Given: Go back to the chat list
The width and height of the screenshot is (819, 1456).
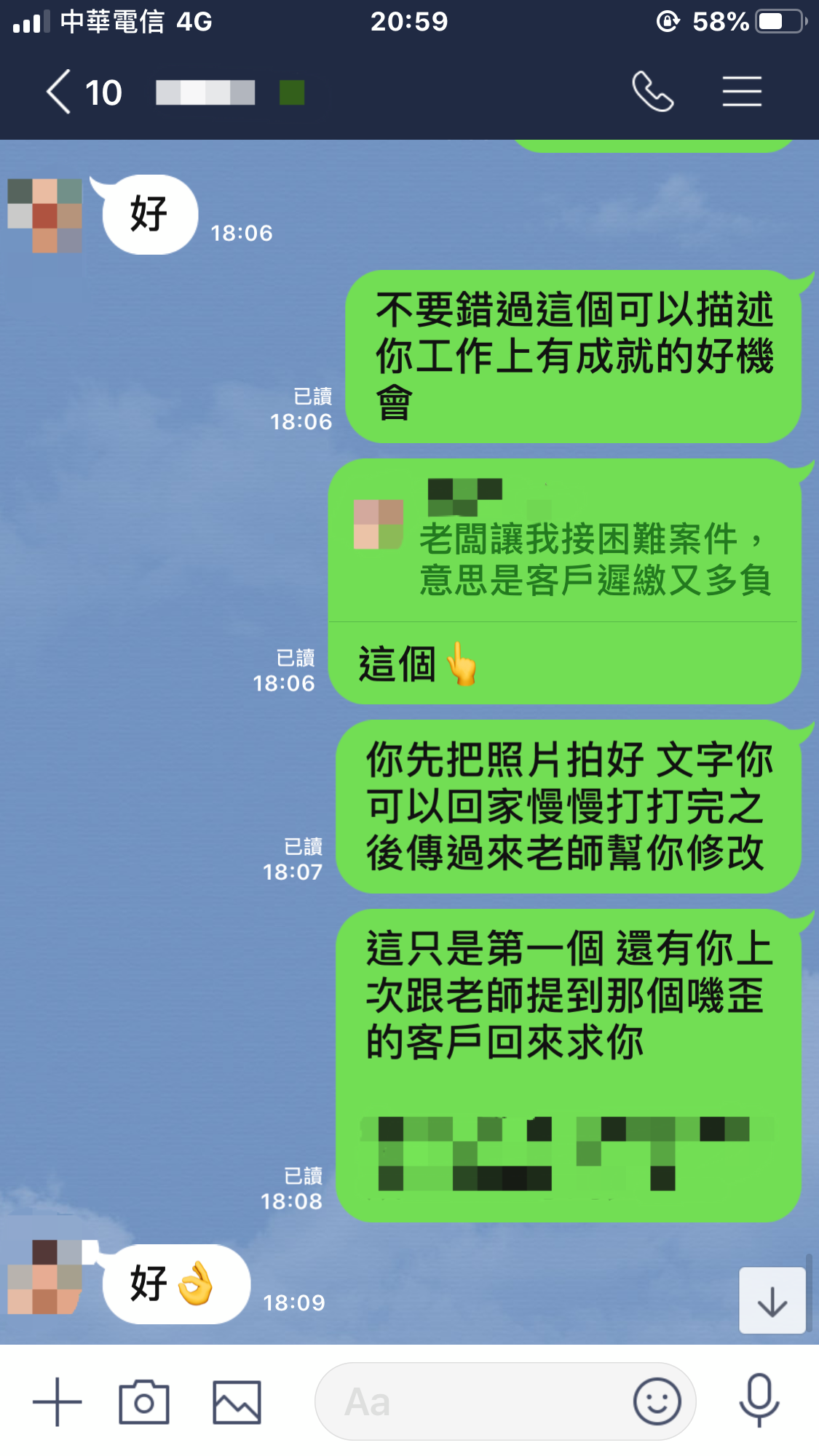Looking at the screenshot, I should [60, 92].
